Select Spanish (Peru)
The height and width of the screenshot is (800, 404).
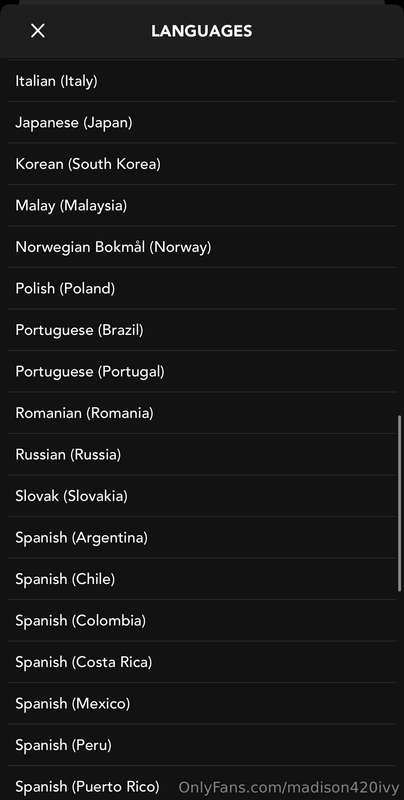(202, 745)
